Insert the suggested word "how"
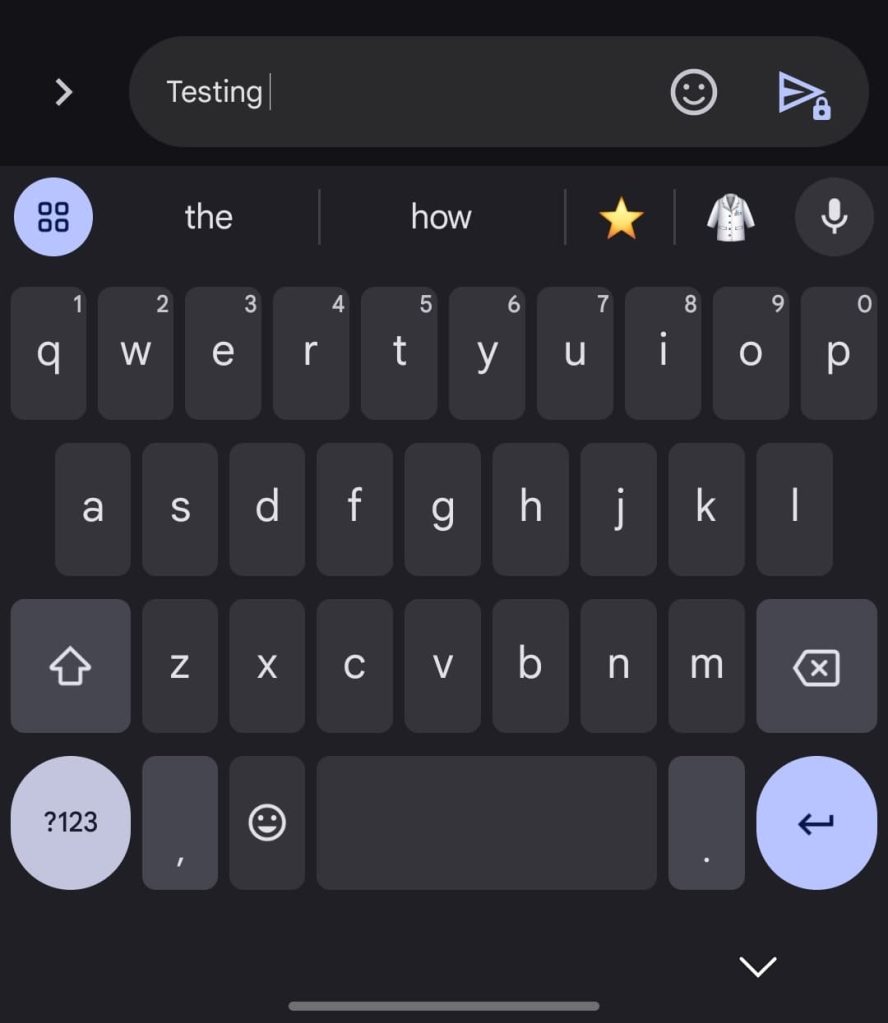The image size is (888, 1023). tap(441, 217)
